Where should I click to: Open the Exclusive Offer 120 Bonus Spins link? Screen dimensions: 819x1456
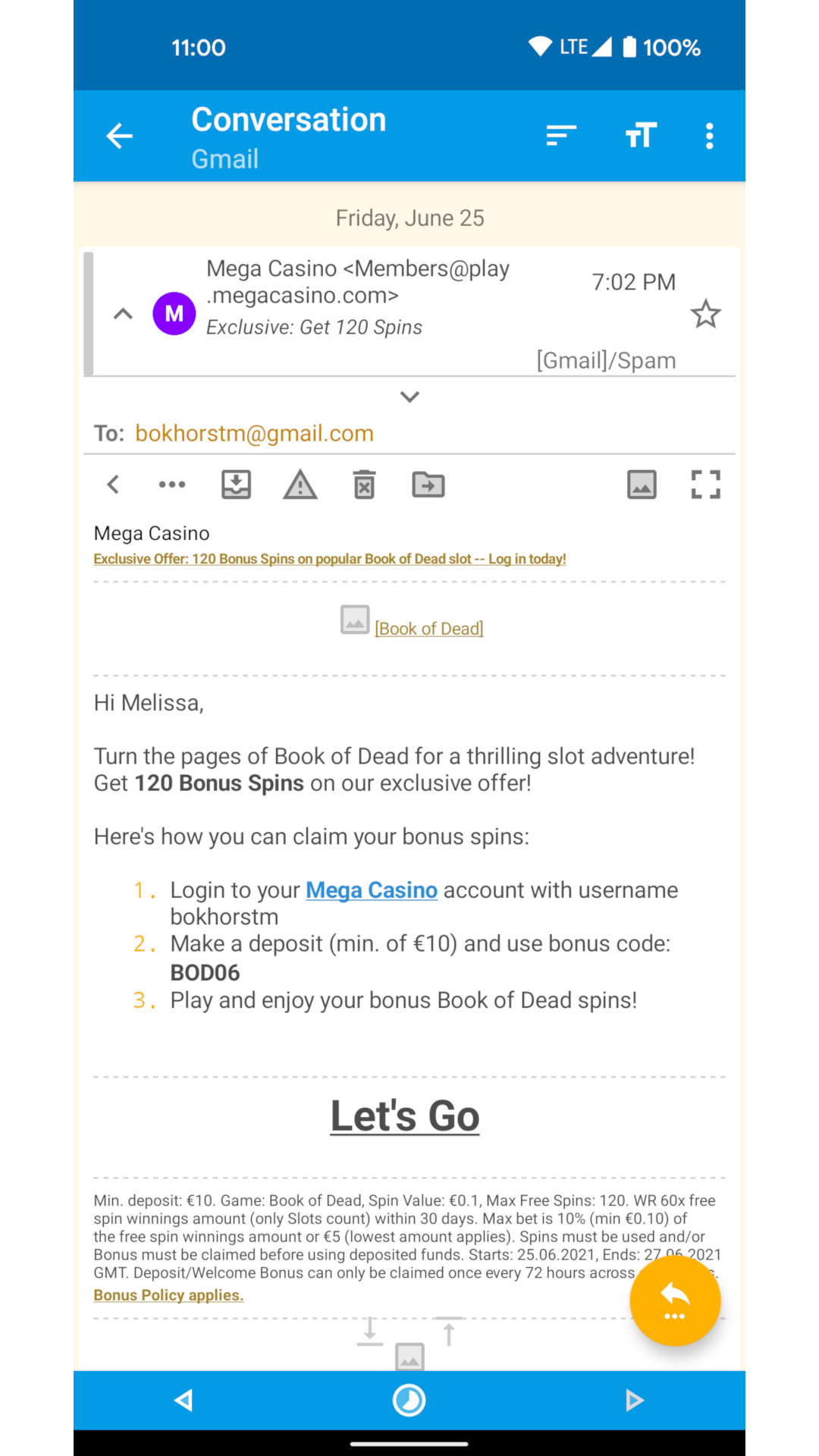330,559
